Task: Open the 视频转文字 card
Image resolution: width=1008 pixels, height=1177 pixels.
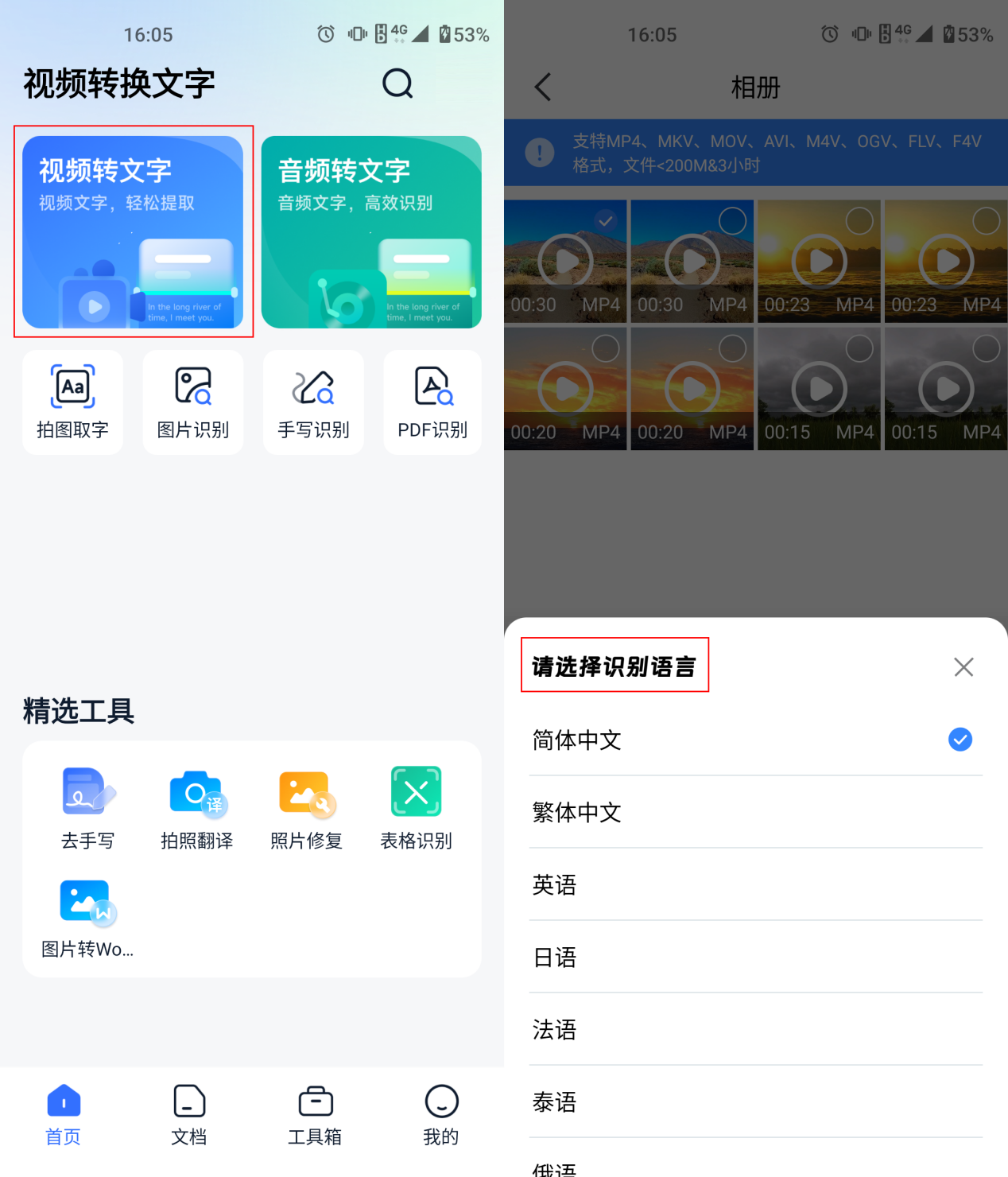Action: click(133, 231)
